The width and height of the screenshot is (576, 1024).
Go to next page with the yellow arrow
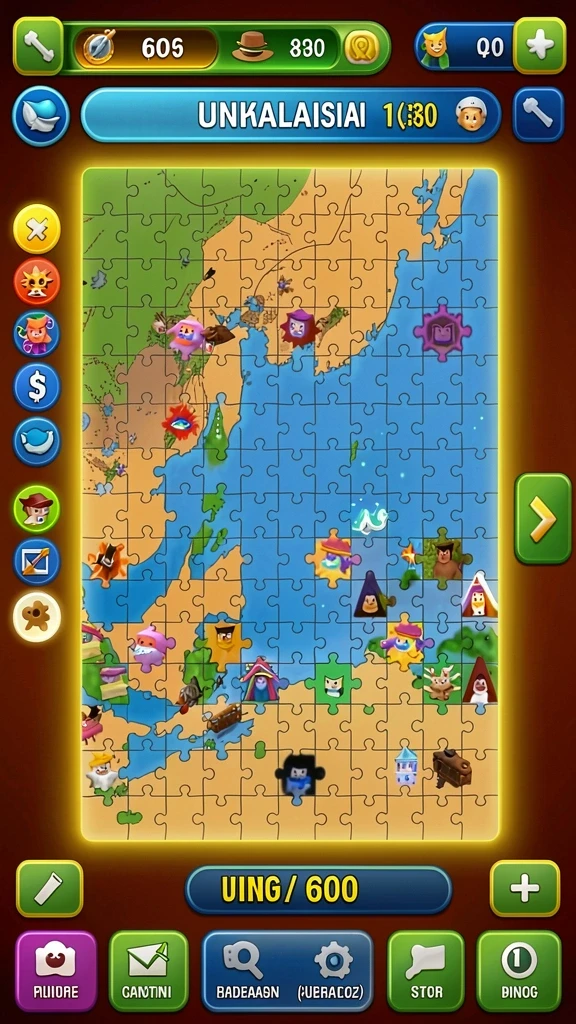pos(543,519)
